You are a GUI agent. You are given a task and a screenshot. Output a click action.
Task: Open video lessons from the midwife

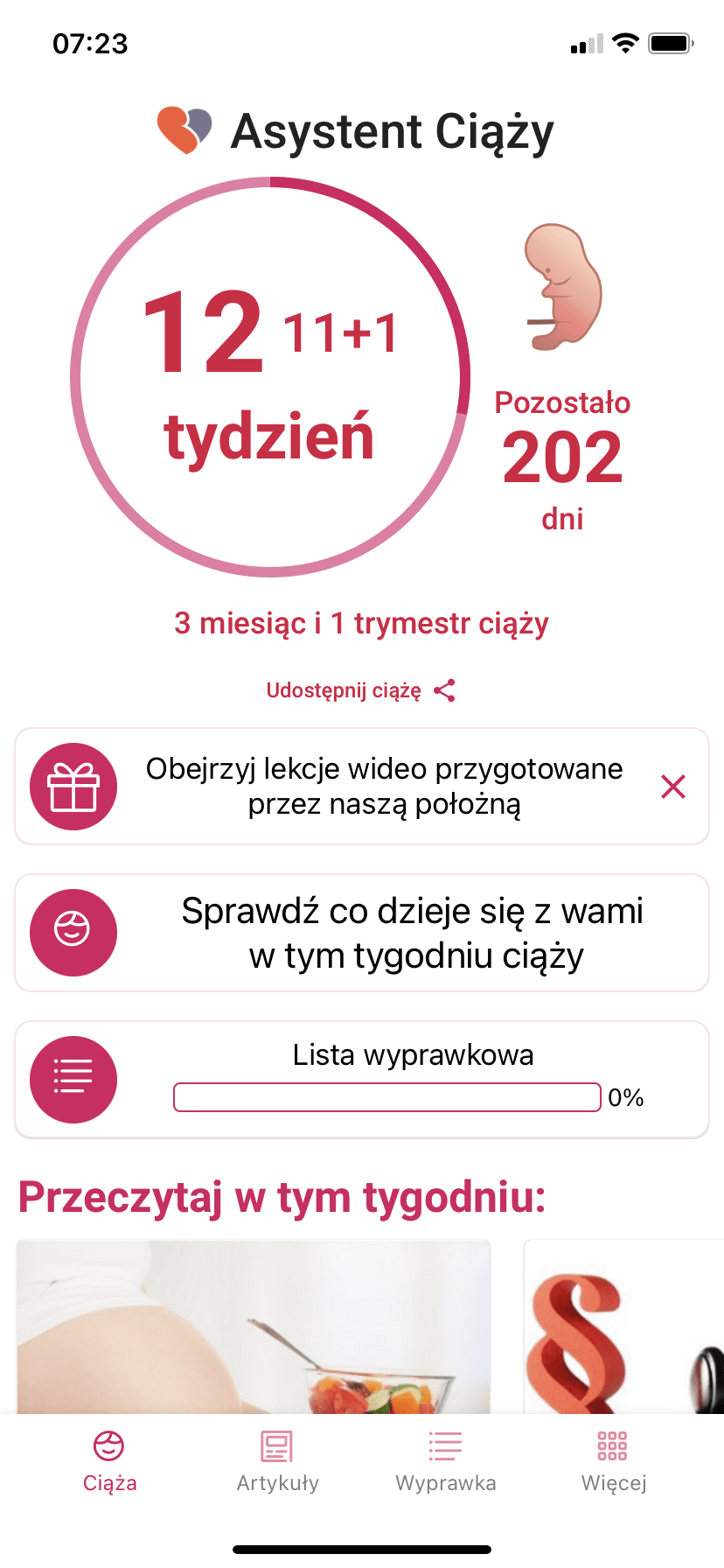(x=383, y=787)
